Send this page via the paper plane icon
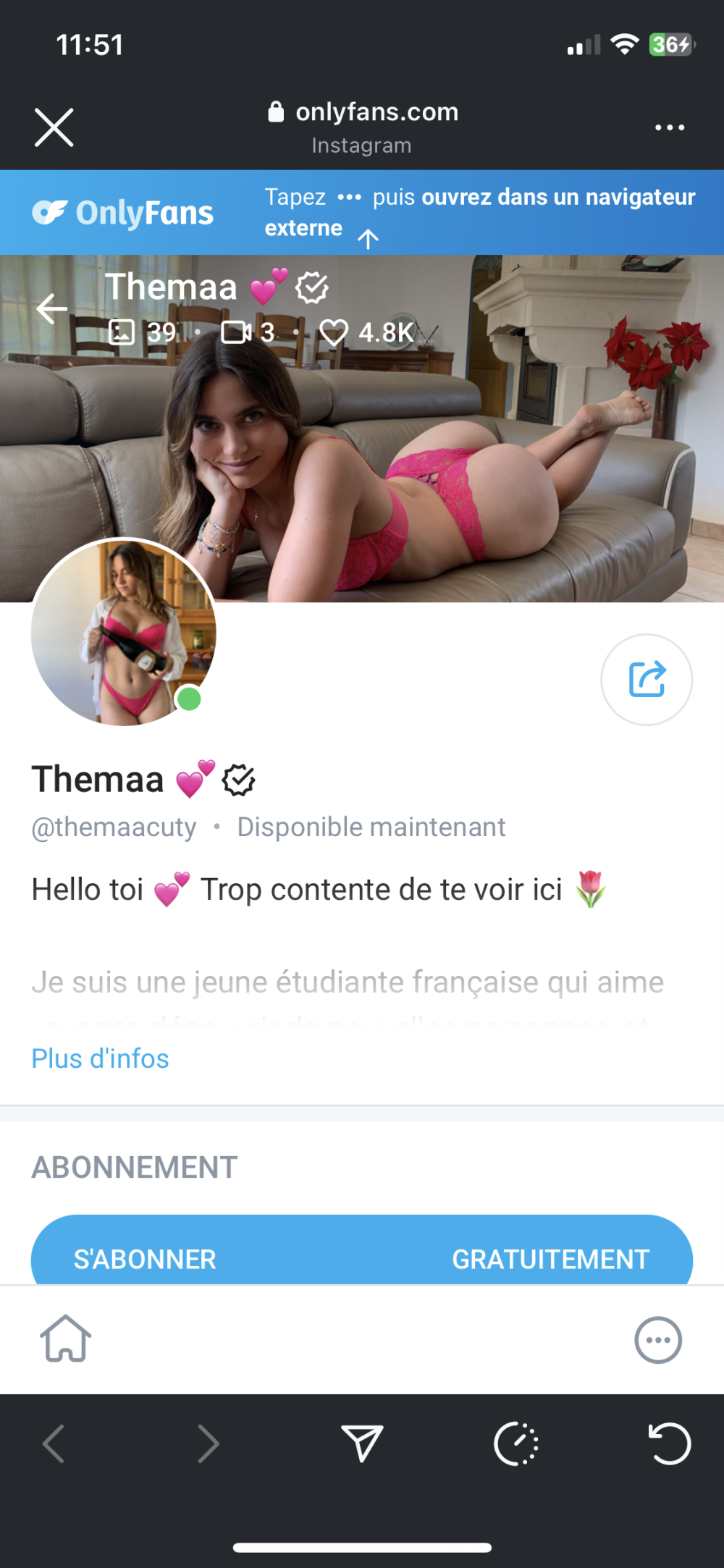Screen dimensions: 724x1568 click(x=361, y=1443)
